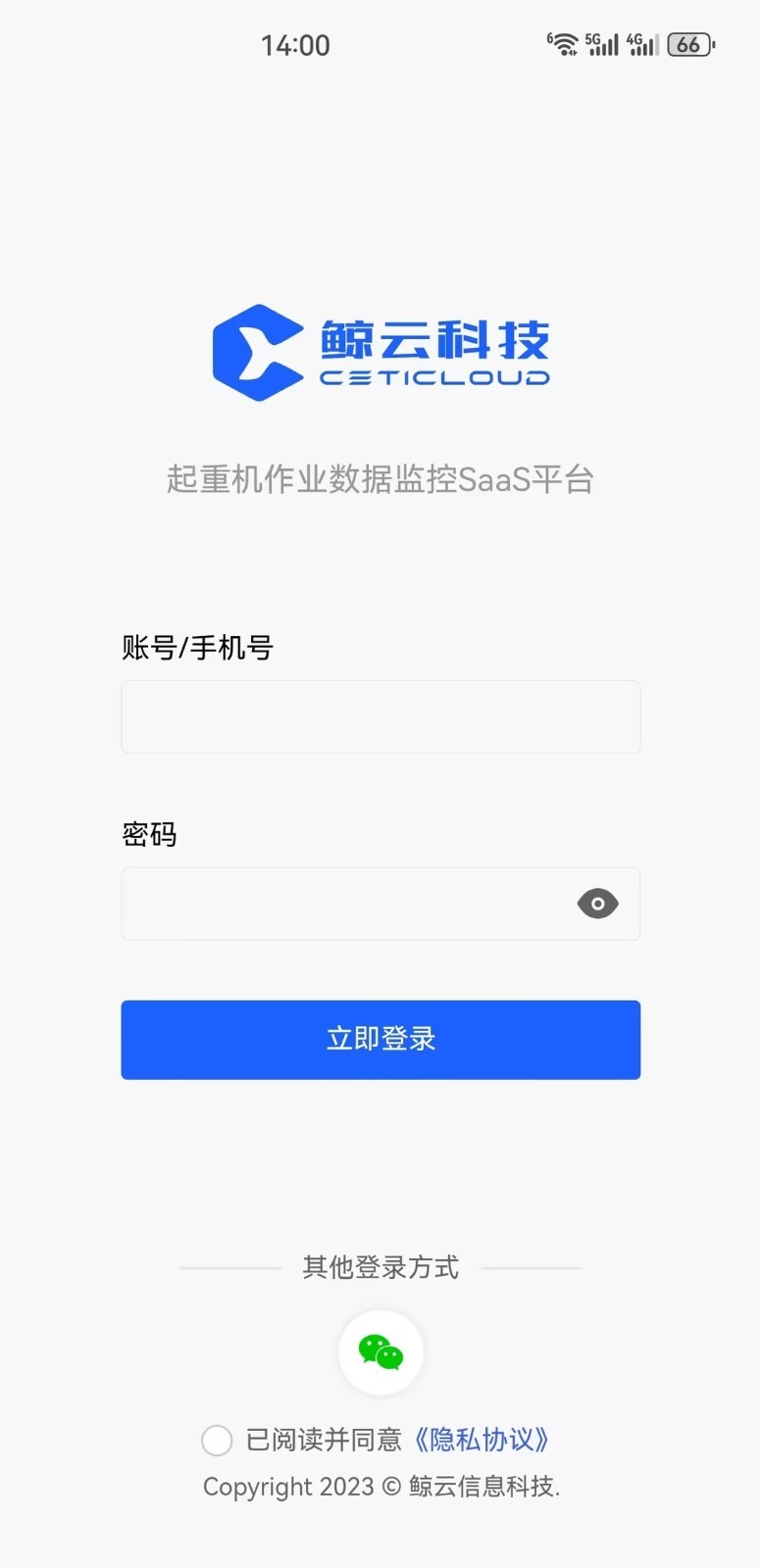
Task: Check the 已阅读并同意 agreement circle
Action: click(217, 1441)
